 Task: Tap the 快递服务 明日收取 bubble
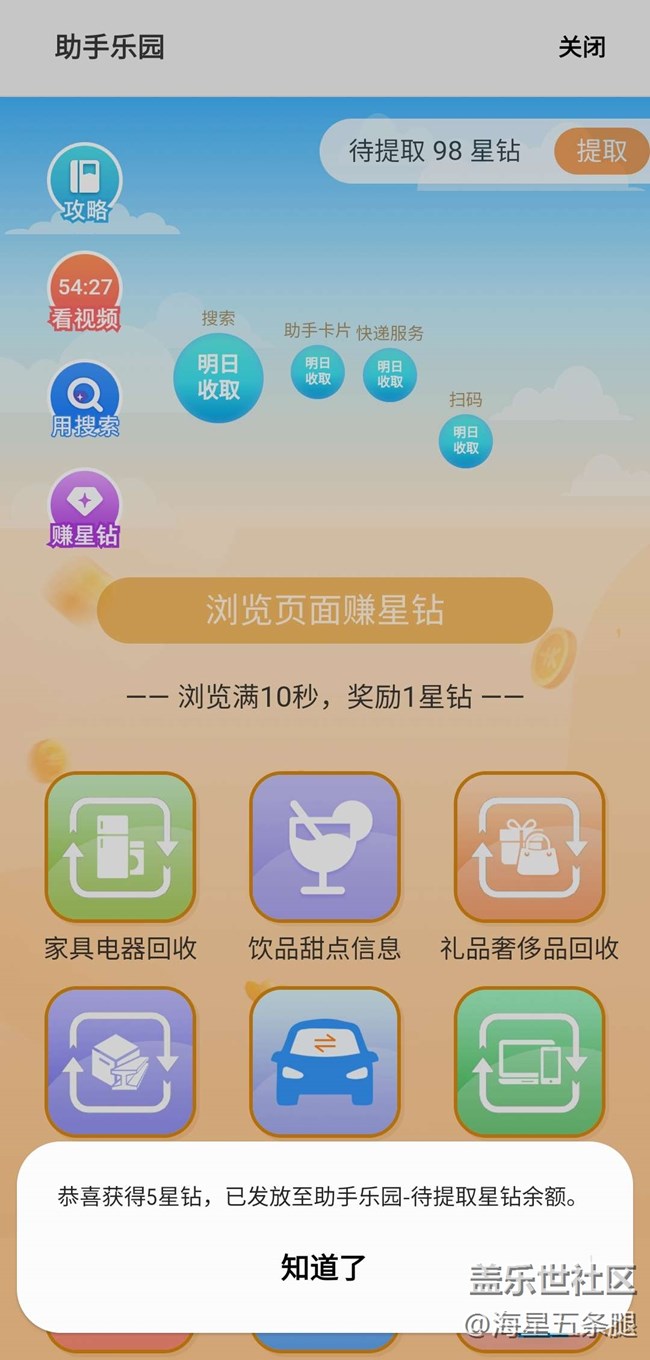pos(390,374)
